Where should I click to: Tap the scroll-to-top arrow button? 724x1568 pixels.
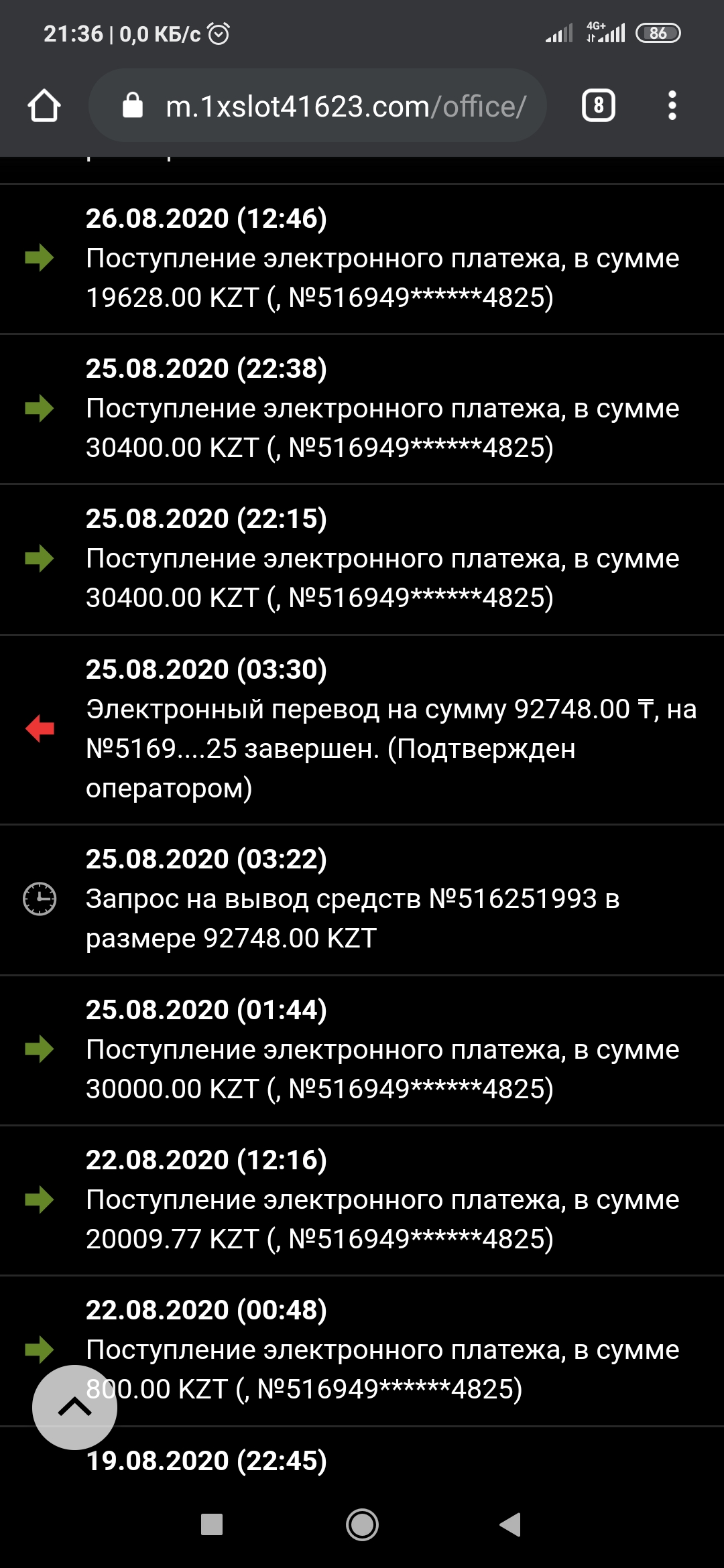tap(74, 1407)
